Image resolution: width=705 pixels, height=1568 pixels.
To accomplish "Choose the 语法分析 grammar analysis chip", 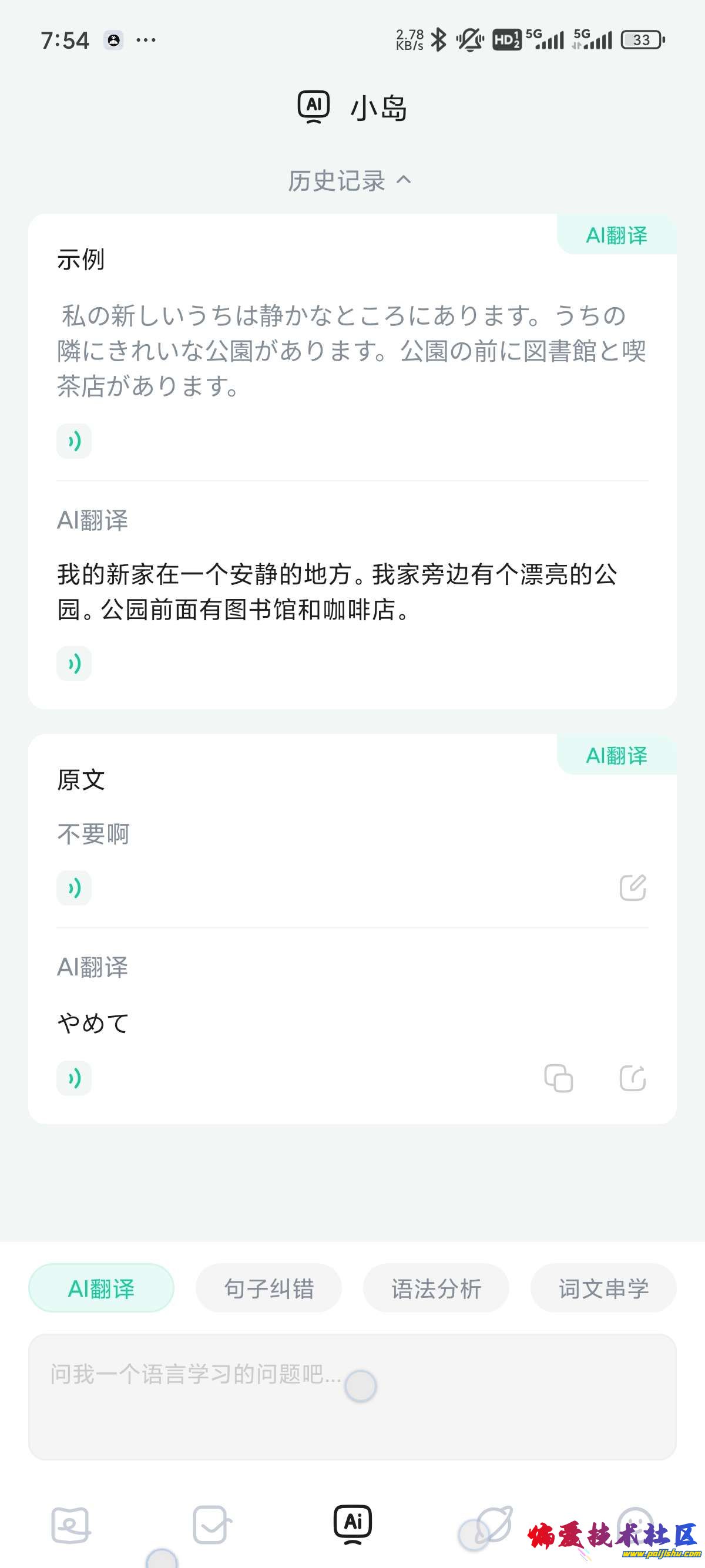I will (x=436, y=1288).
